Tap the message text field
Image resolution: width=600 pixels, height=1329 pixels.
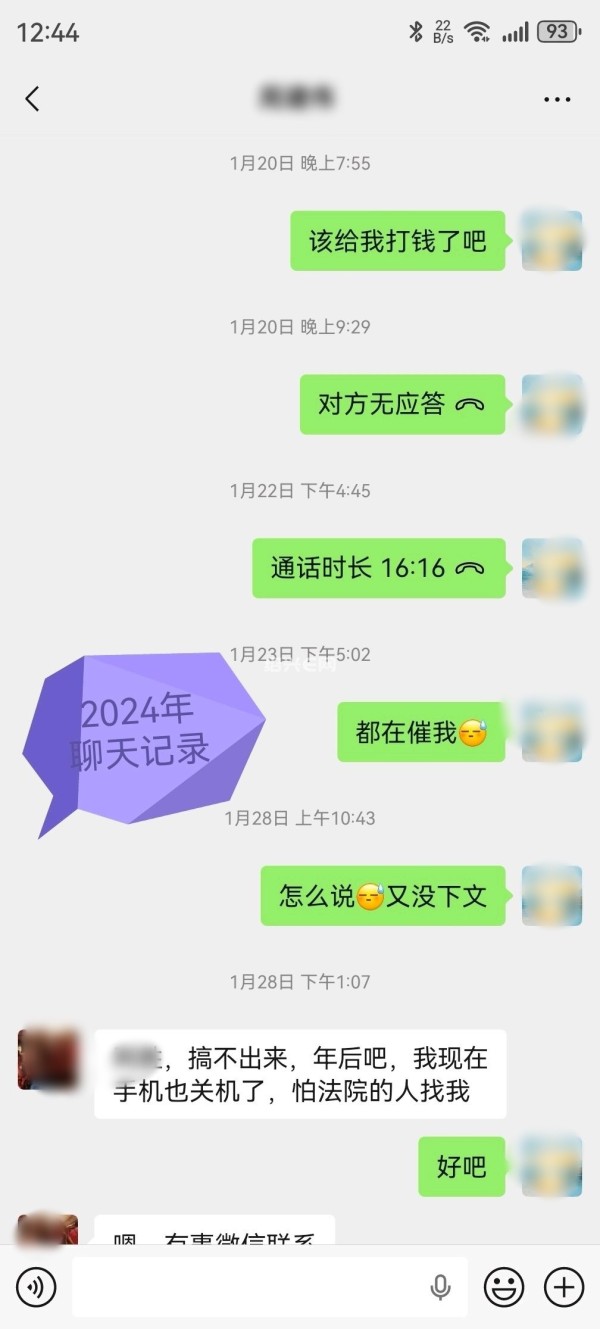pyautogui.click(x=250, y=1287)
